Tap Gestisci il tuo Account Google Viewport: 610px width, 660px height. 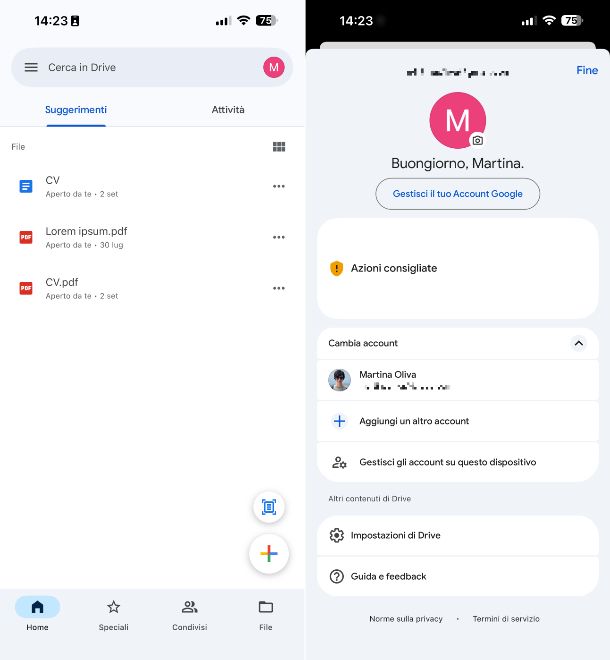point(457,194)
